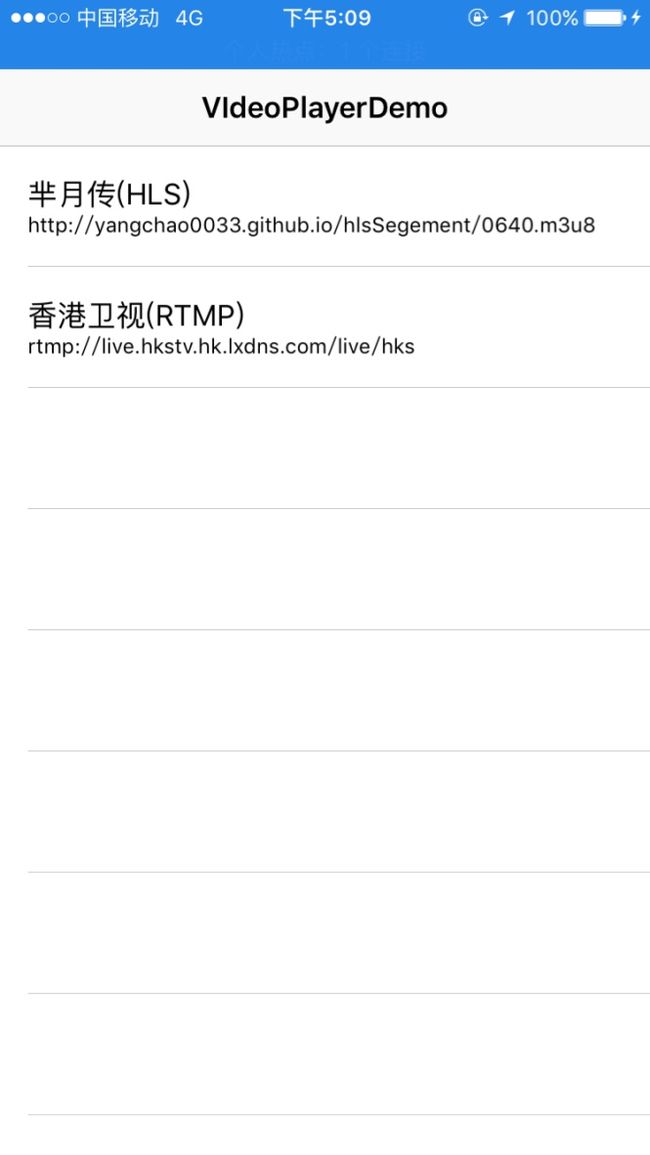Open the 芈月传(HLS) video stream
The image size is (650, 1155).
(325, 206)
